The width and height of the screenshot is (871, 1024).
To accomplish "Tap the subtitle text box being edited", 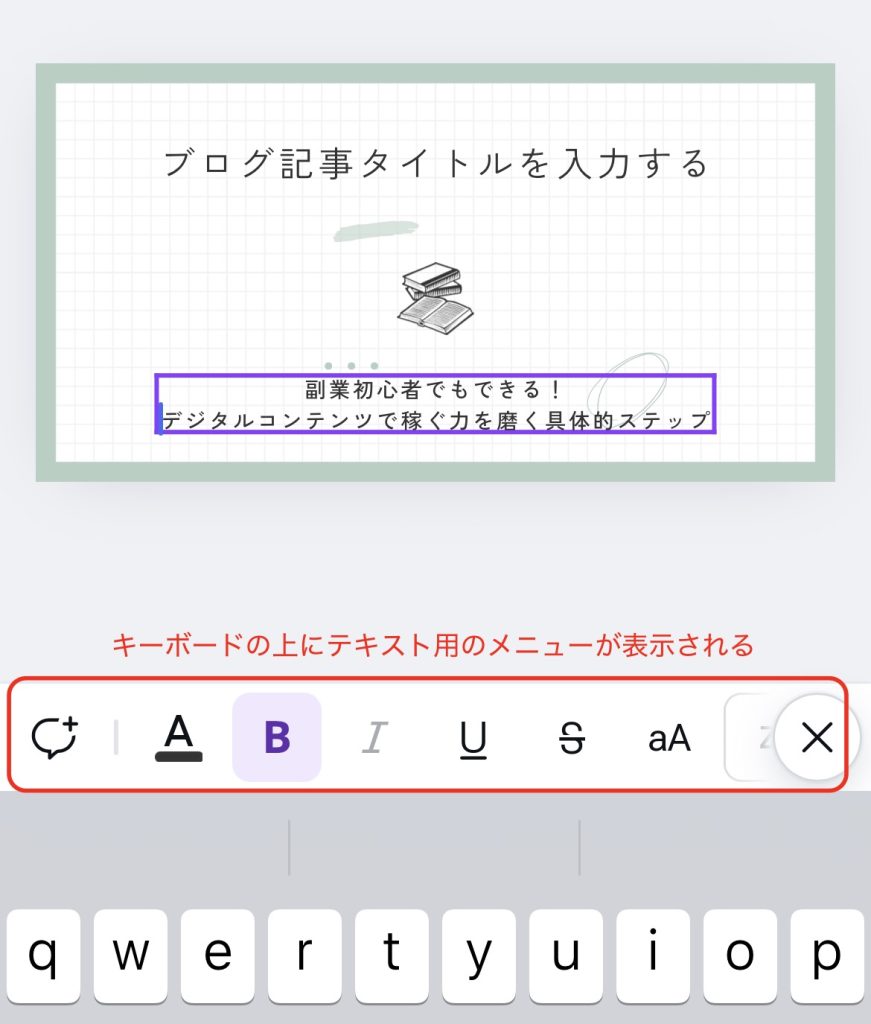I will (435, 404).
